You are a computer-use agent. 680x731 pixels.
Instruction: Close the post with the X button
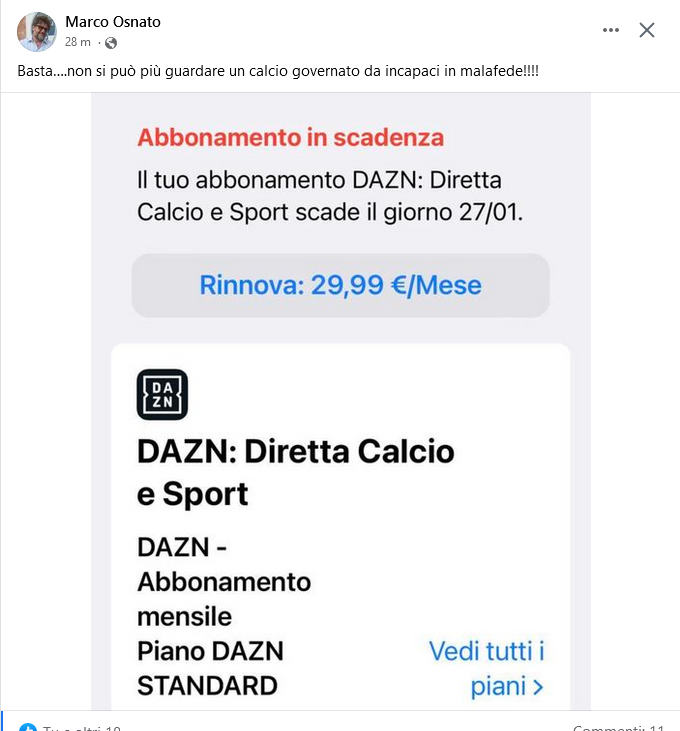pyautogui.click(x=647, y=30)
